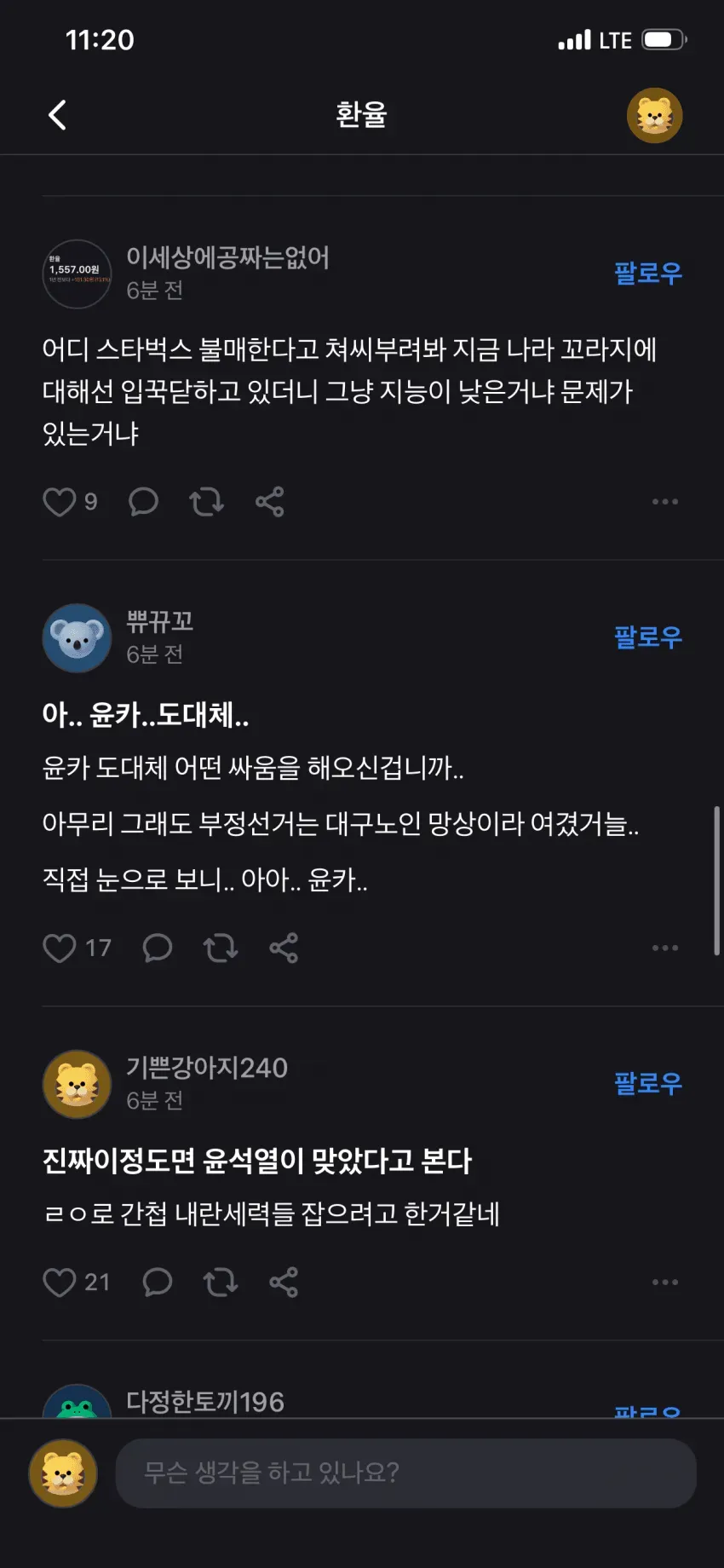Go back using the top-left arrow
Image resolution: width=724 pixels, height=1568 pixels.
[57, 115]
